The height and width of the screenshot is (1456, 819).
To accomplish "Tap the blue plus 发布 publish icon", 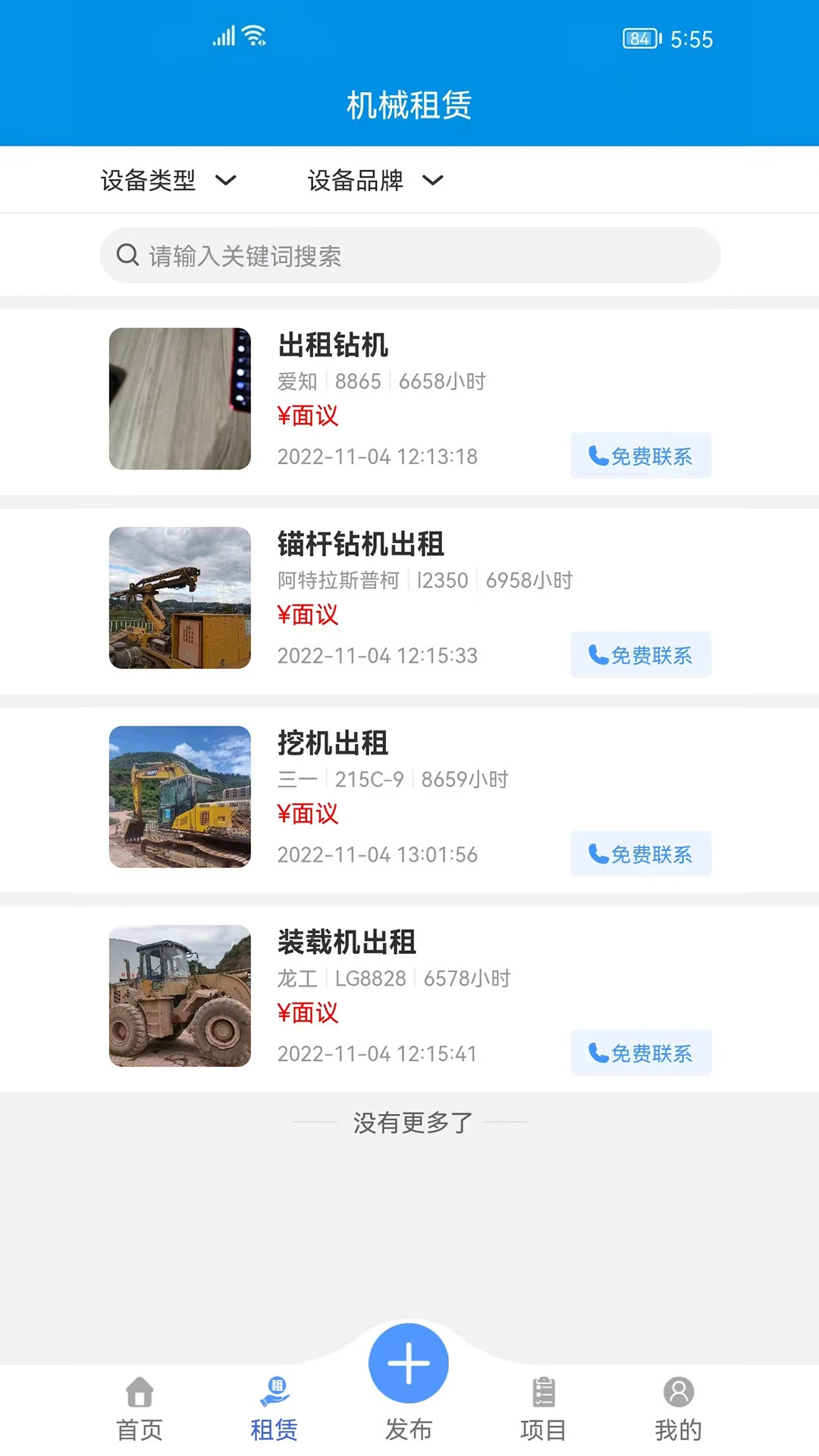I will click(x=409, y=1361).
